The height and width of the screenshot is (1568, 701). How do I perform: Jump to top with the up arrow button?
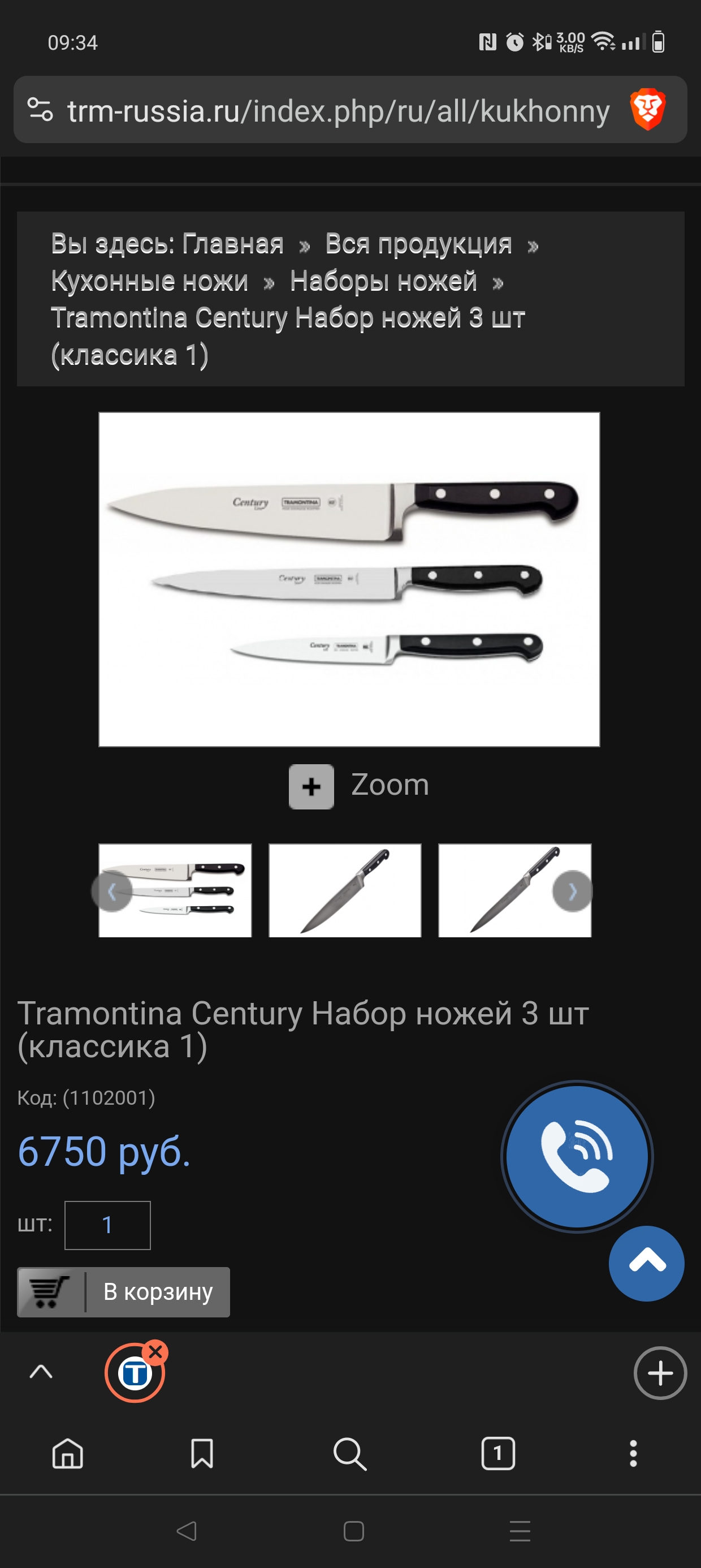point(646,1263)
